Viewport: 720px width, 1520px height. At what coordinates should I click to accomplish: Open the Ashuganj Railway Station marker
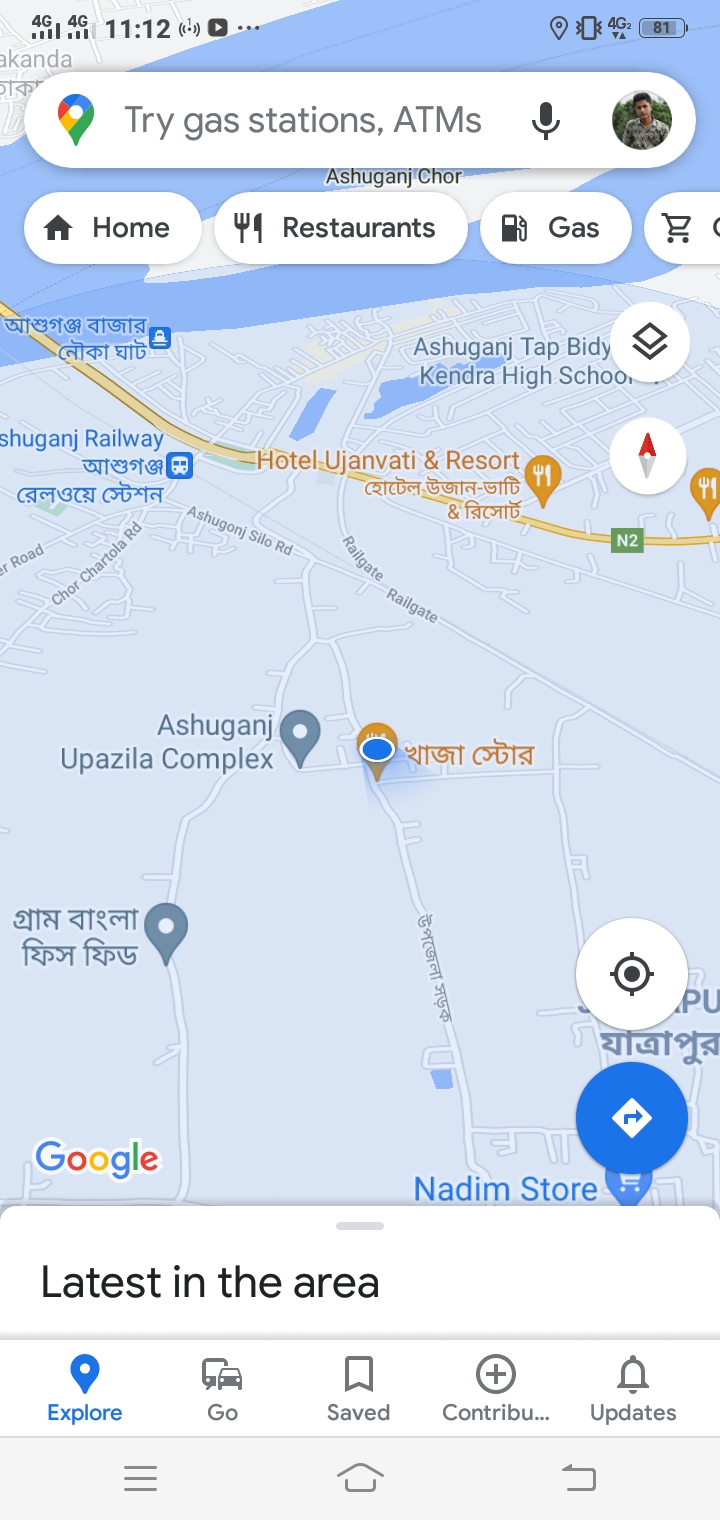pos(180,465)
